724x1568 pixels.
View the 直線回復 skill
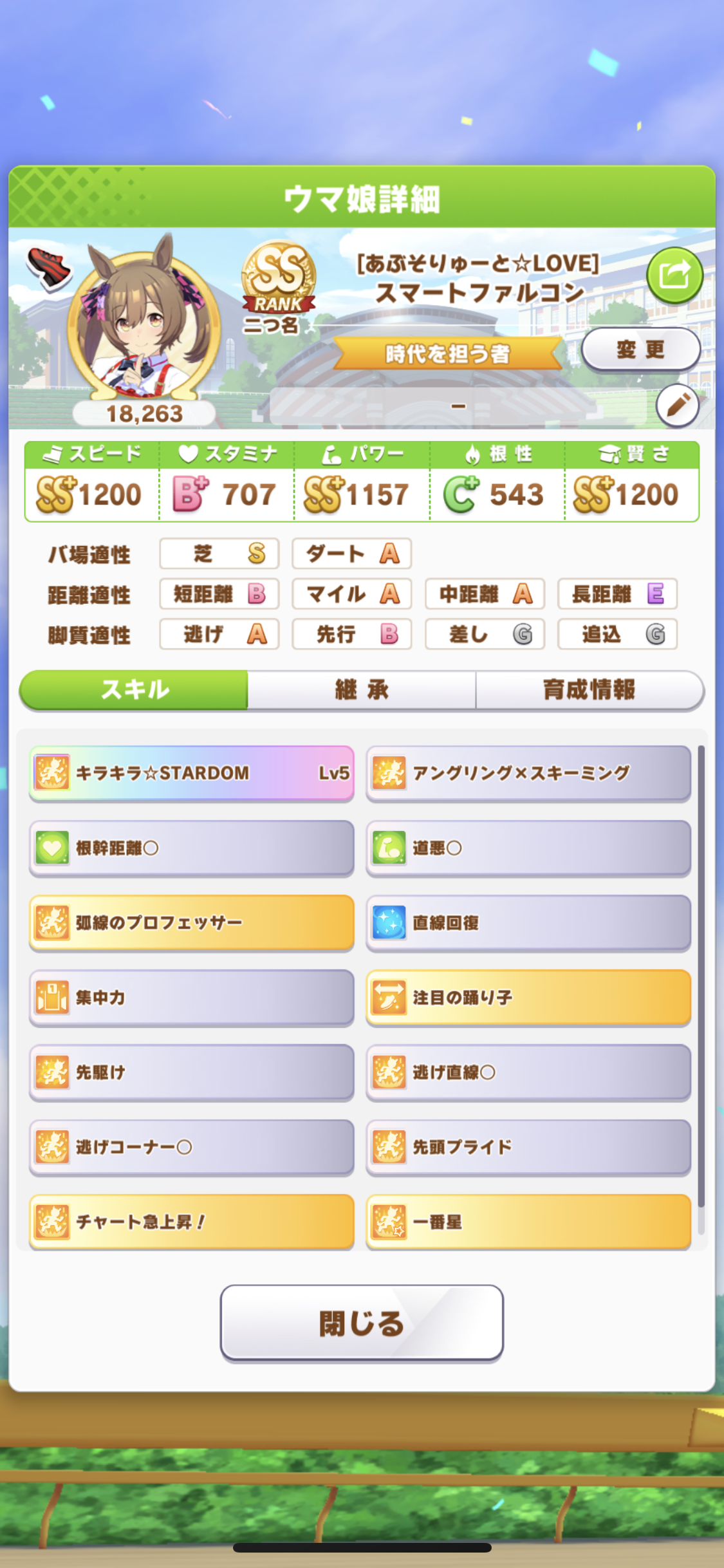(x=528, y=922)
